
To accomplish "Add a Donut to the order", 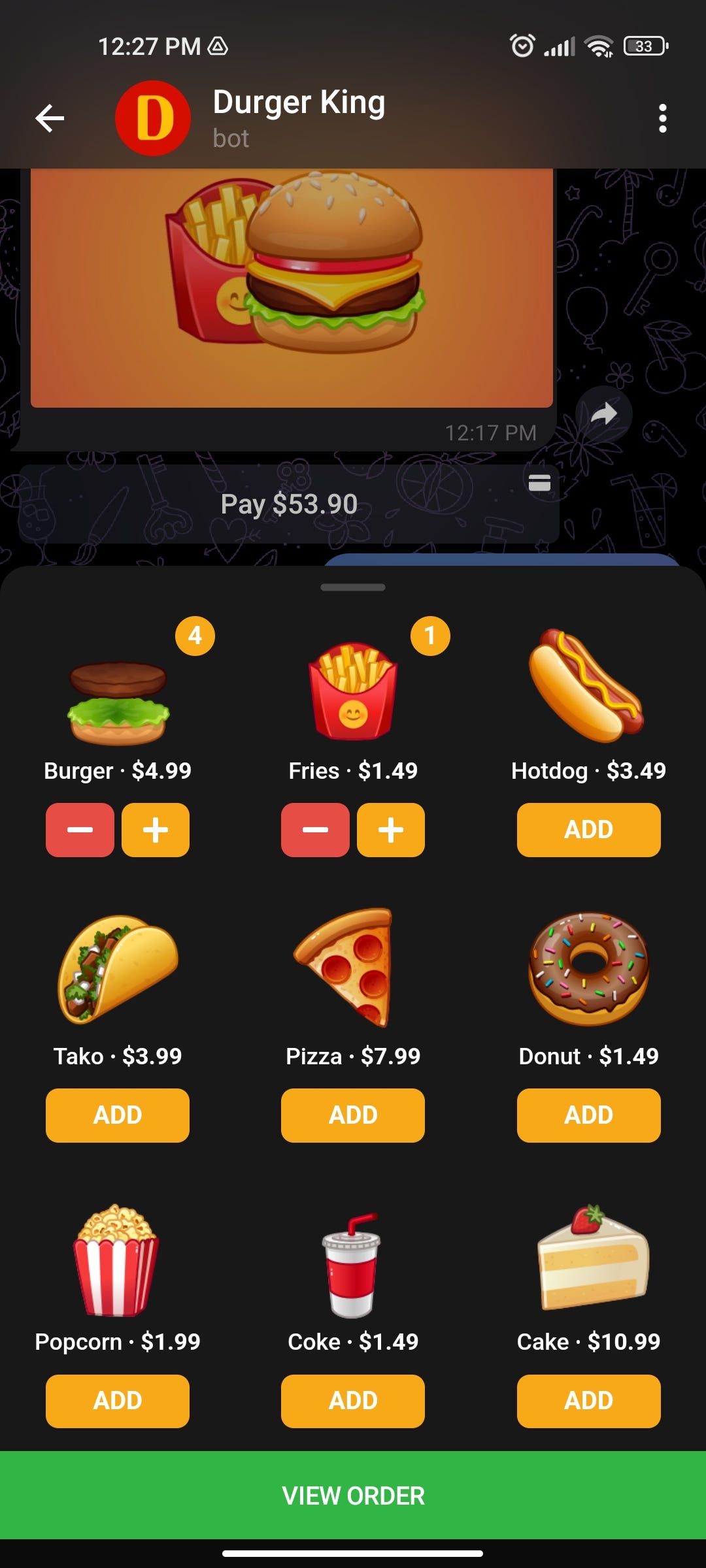I will pyautogui.click(x=588, y=1115).
